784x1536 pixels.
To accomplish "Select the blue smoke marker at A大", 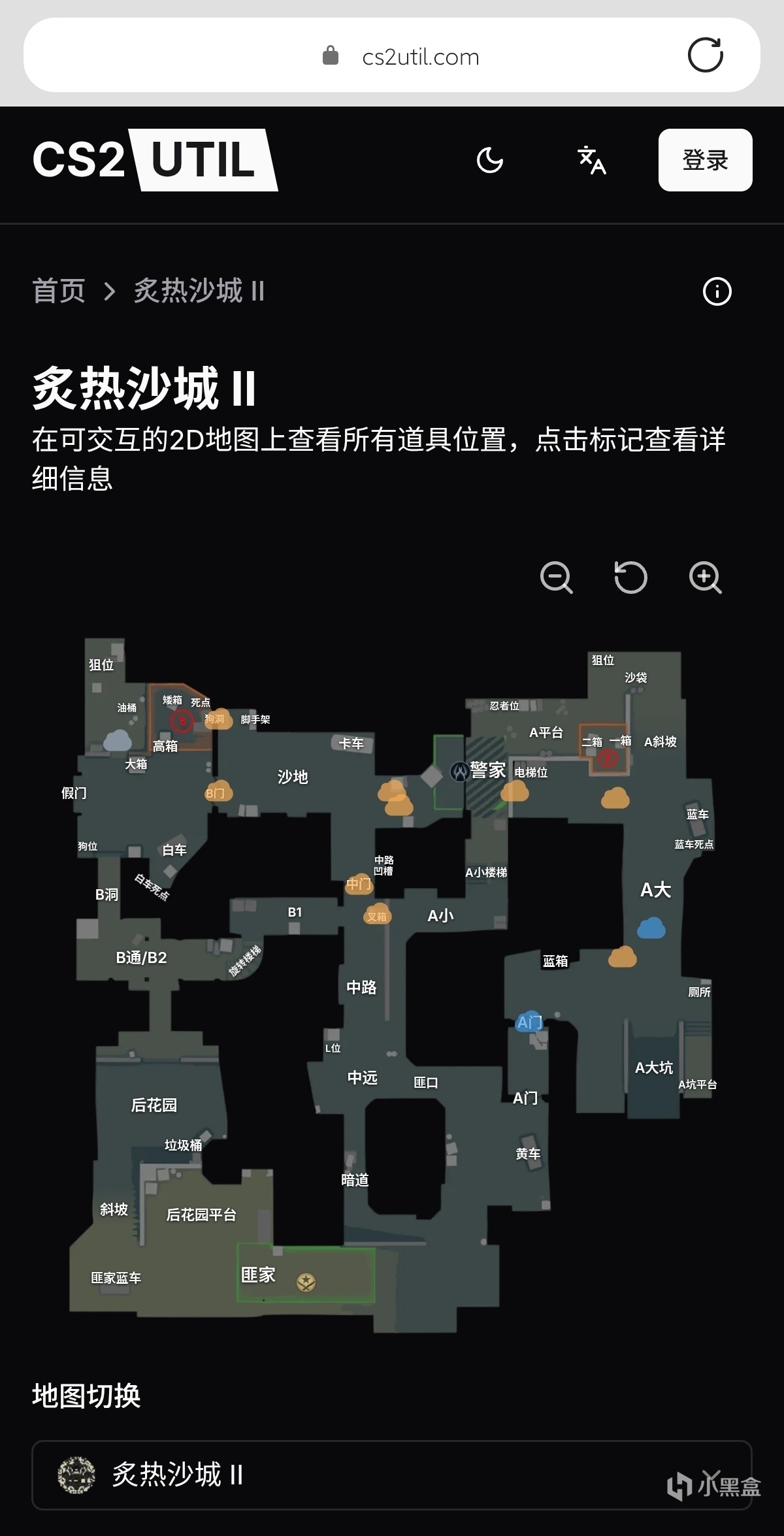I will pos(651,928).
